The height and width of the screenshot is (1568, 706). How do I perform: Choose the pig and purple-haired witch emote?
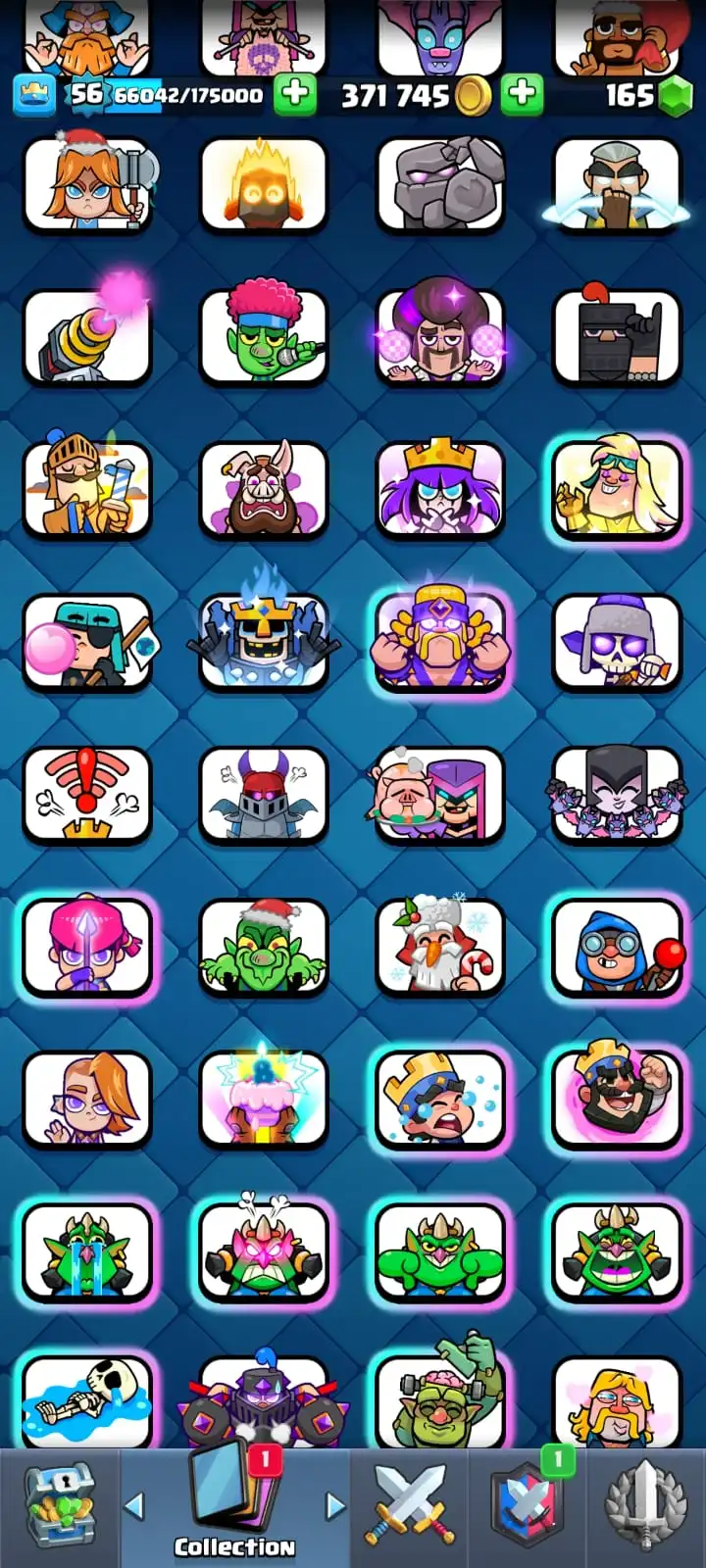[440, 794]
